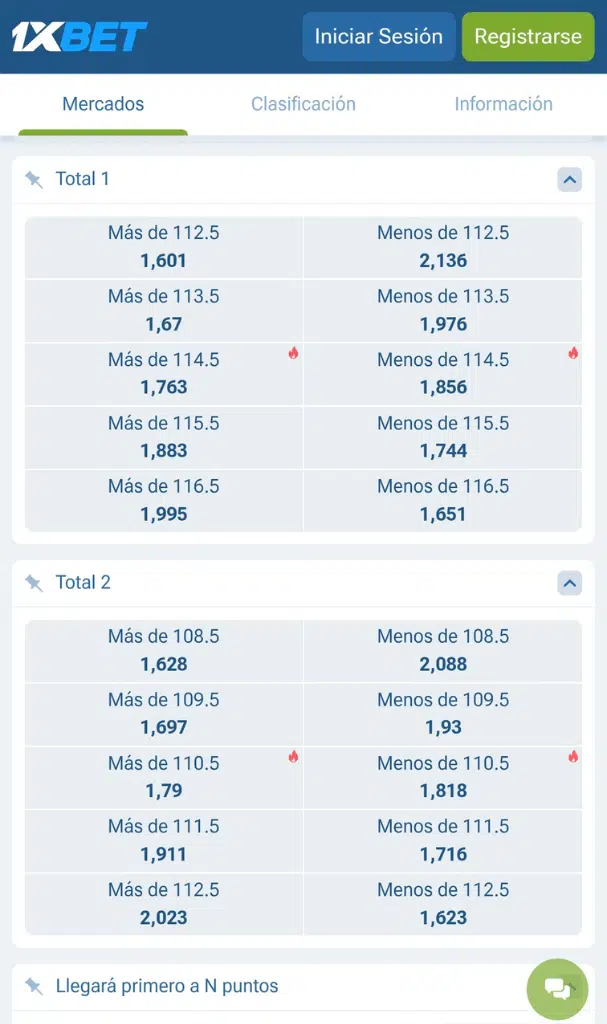607x1024 pixels.
Task: Pick Más de 111.5 at odds 1,911
Action: (164, 840)
